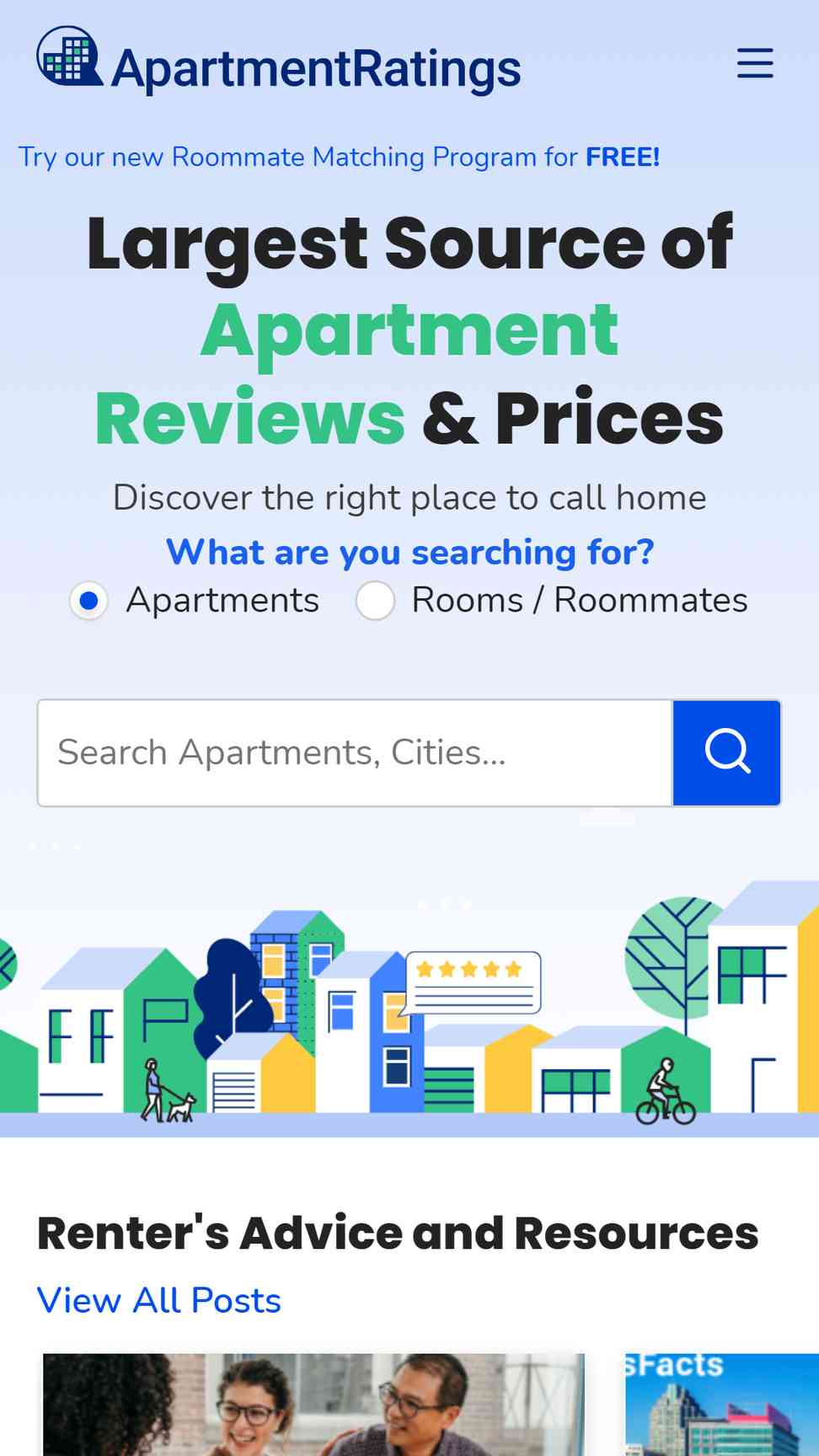Open the hamburger menu
Screen dimensions: 819x1456
pyautogui.click(x=755, y=63)
